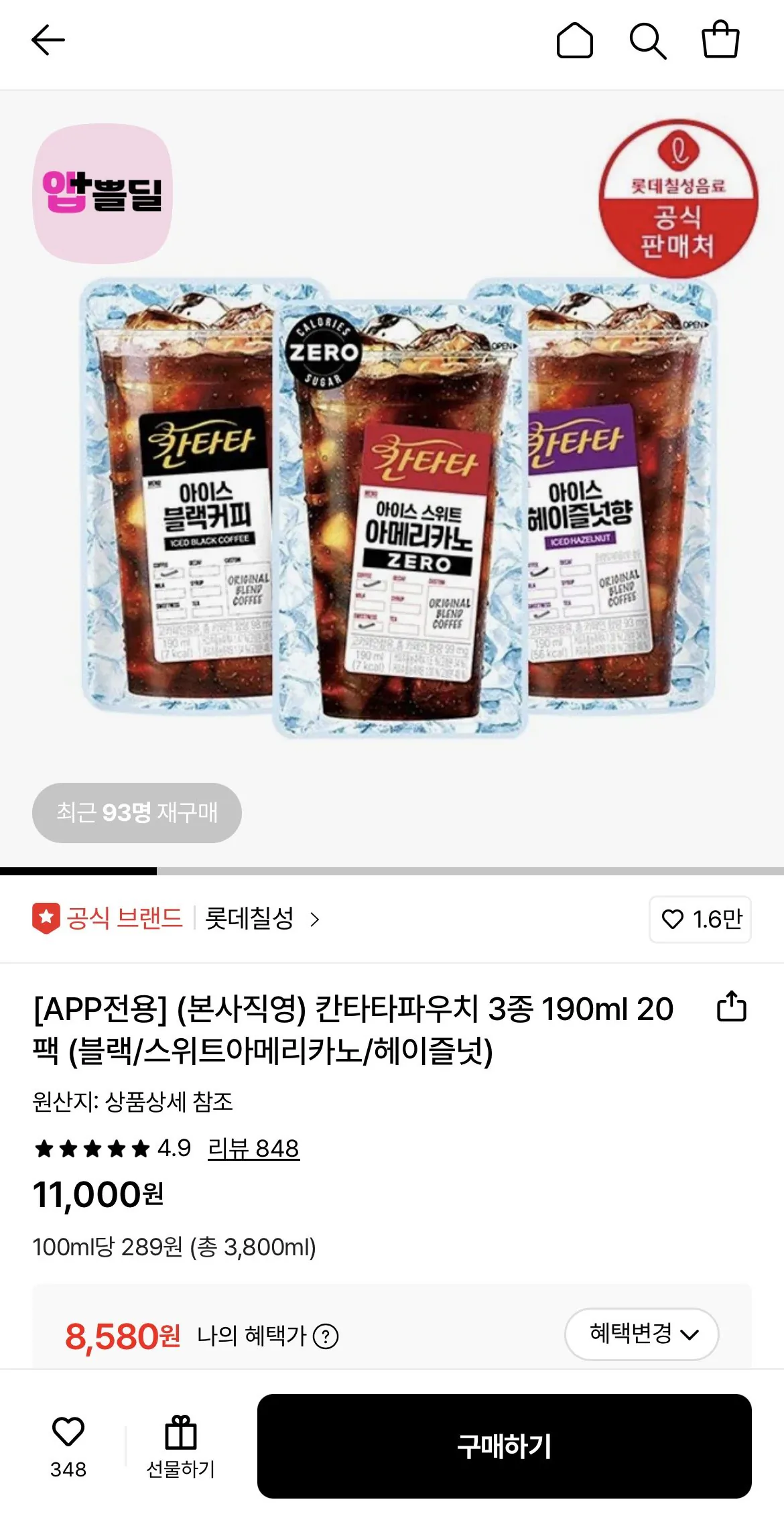Open the 혜택변경 dropdown
The width and height of the screenshot is (784, 1514).
tap(641, 1334)
